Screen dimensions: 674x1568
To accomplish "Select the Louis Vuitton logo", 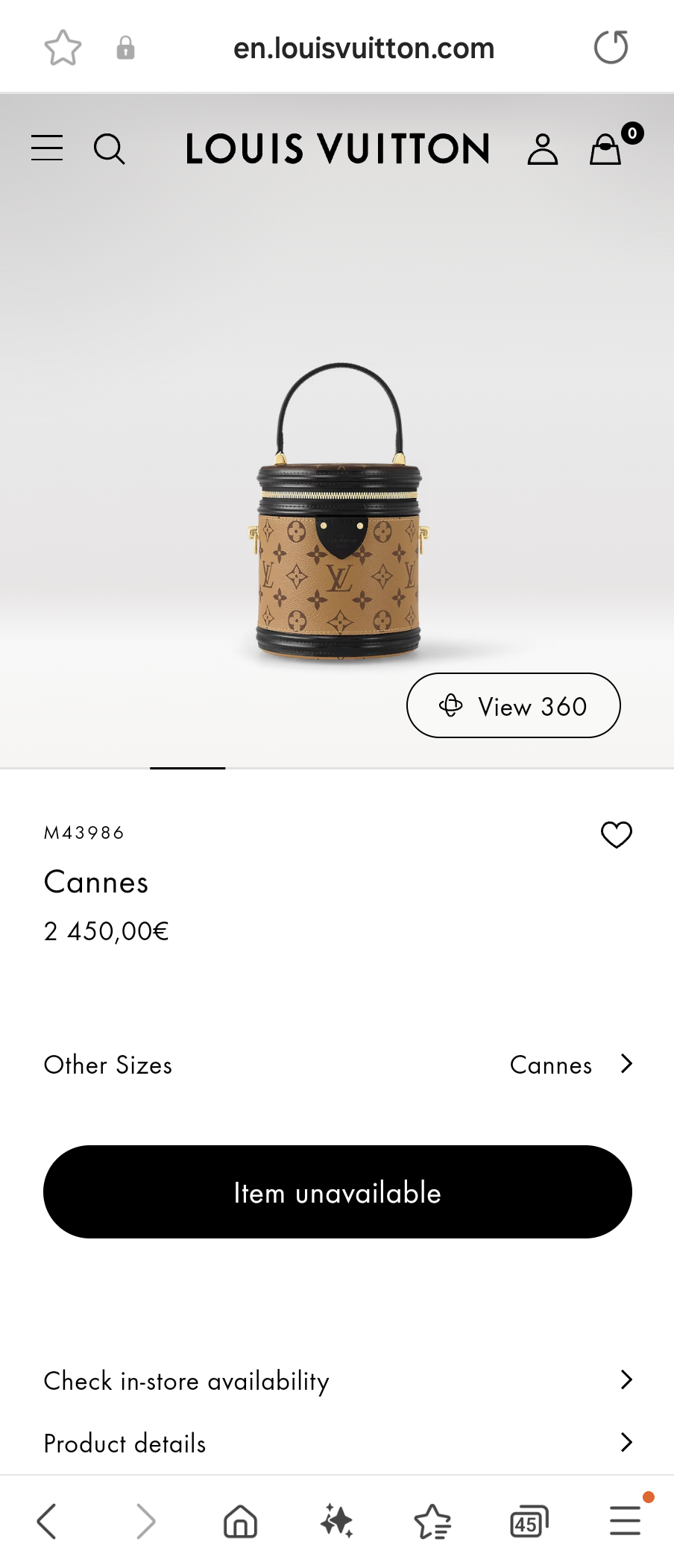I will pos(337,148).
